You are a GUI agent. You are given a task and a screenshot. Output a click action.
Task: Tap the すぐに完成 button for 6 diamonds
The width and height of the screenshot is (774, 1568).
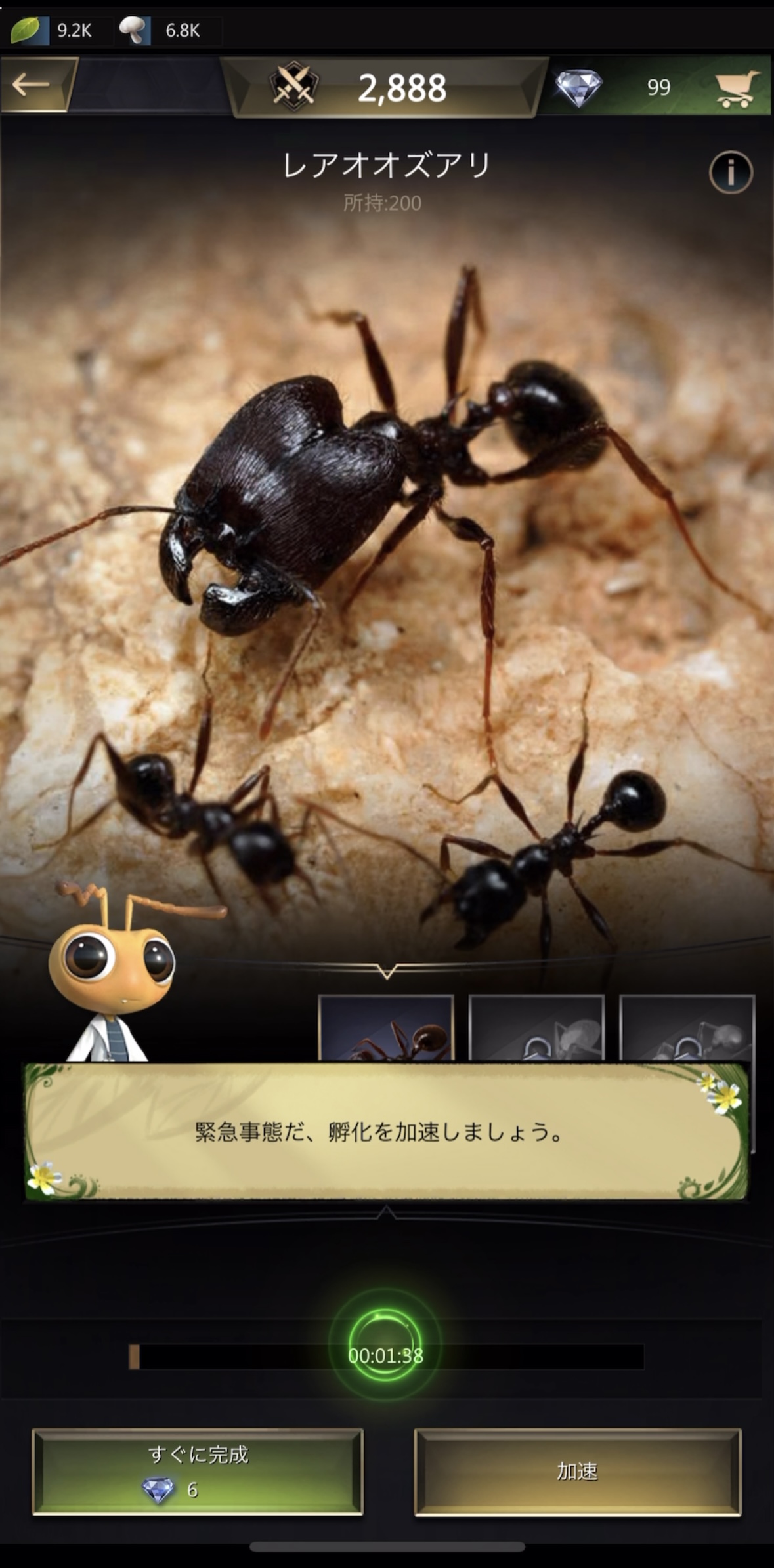pyautogui.click(x=198, y=1472)
